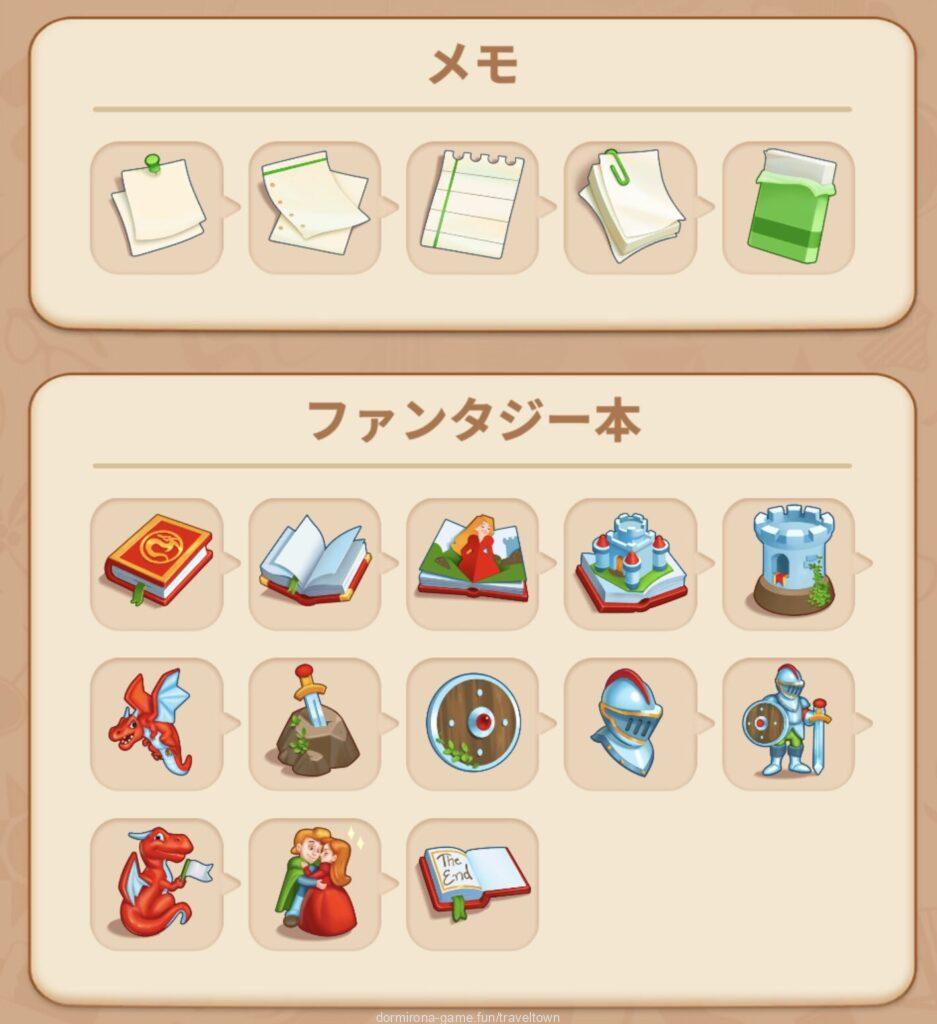937x1024 pixels.
Task: Select the "The End" book item
Action: point(472,884)
